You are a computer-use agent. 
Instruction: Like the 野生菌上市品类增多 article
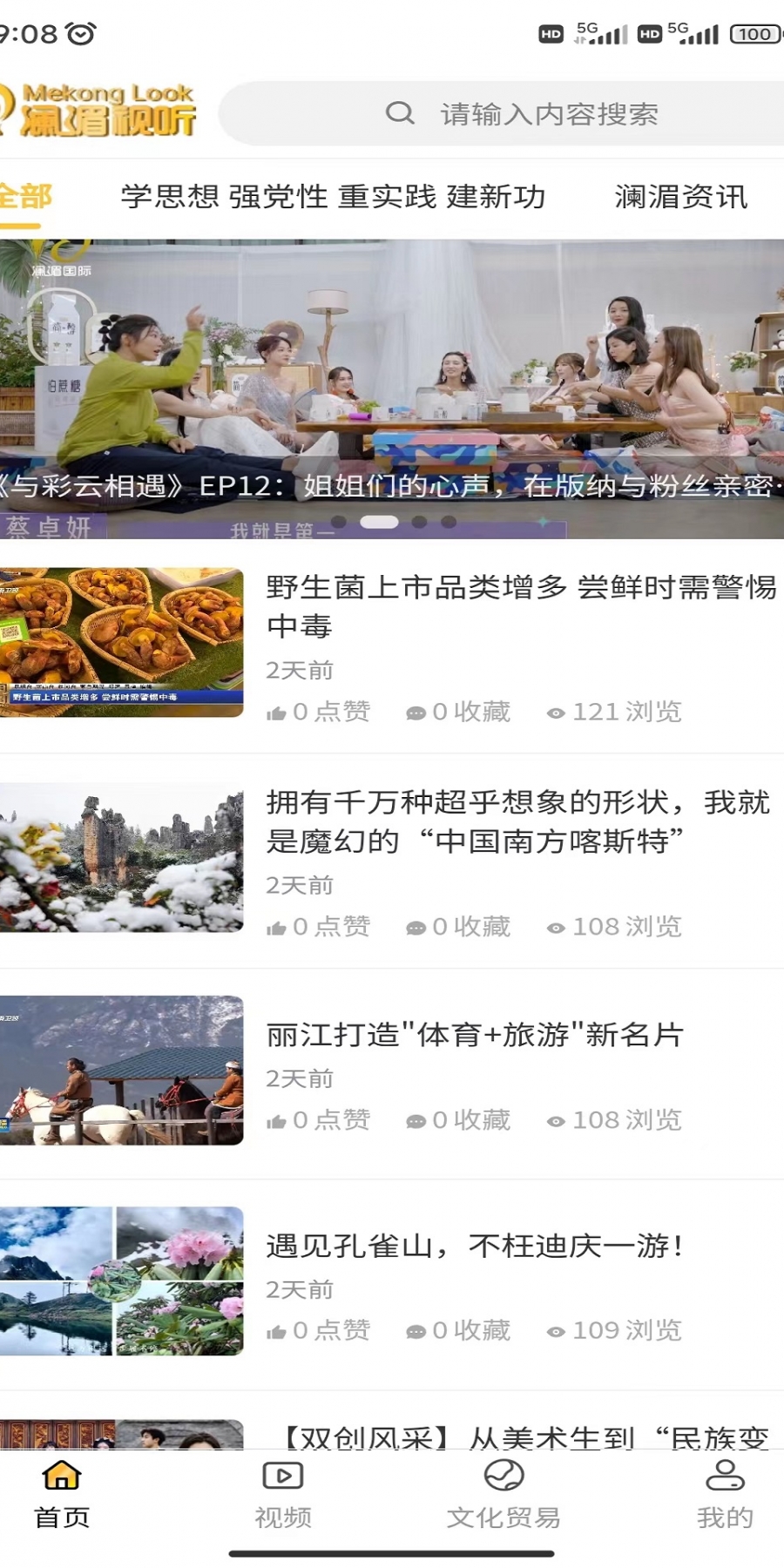click(319, 713)
